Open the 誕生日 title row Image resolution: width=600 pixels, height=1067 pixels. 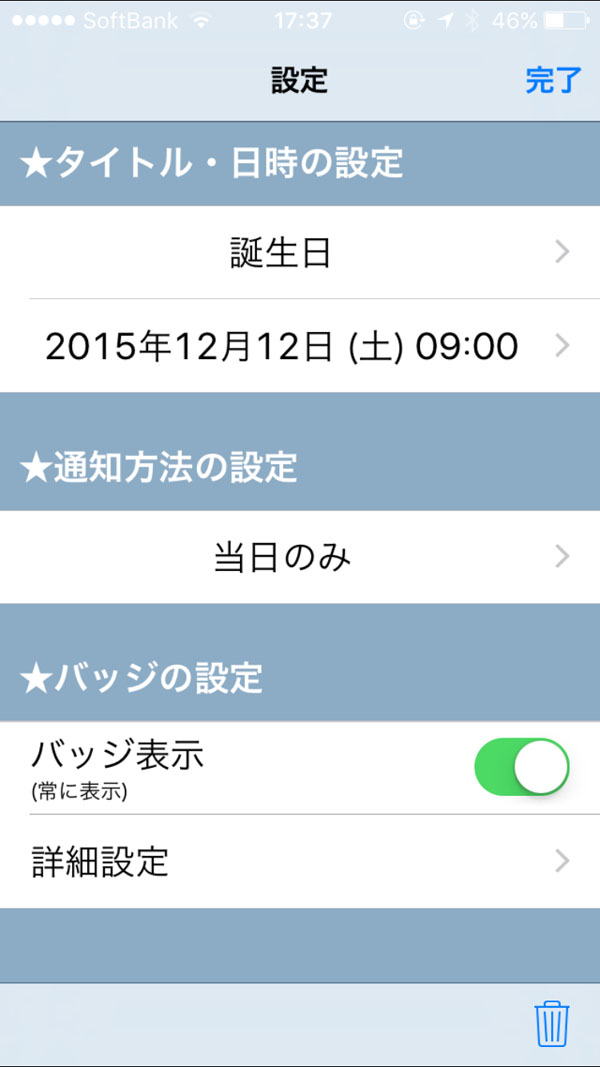(x=300, y=253)
